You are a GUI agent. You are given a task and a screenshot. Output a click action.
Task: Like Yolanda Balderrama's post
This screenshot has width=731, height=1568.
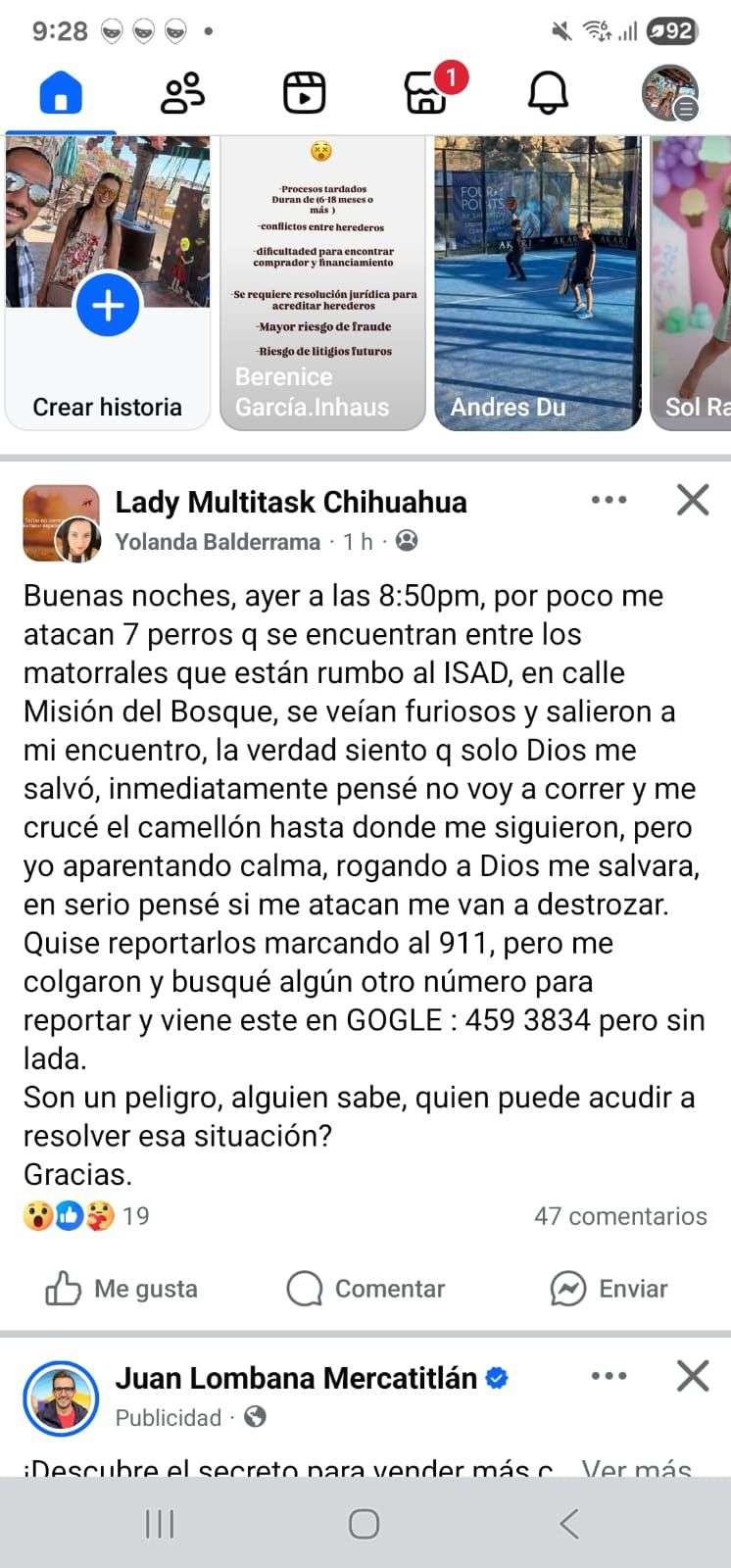click(122, 1289)
